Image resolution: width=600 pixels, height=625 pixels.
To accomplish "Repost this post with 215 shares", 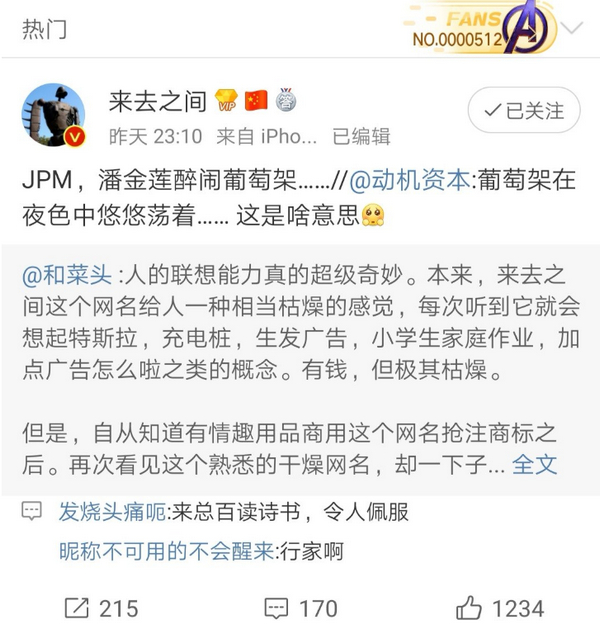I will [100, 606].
